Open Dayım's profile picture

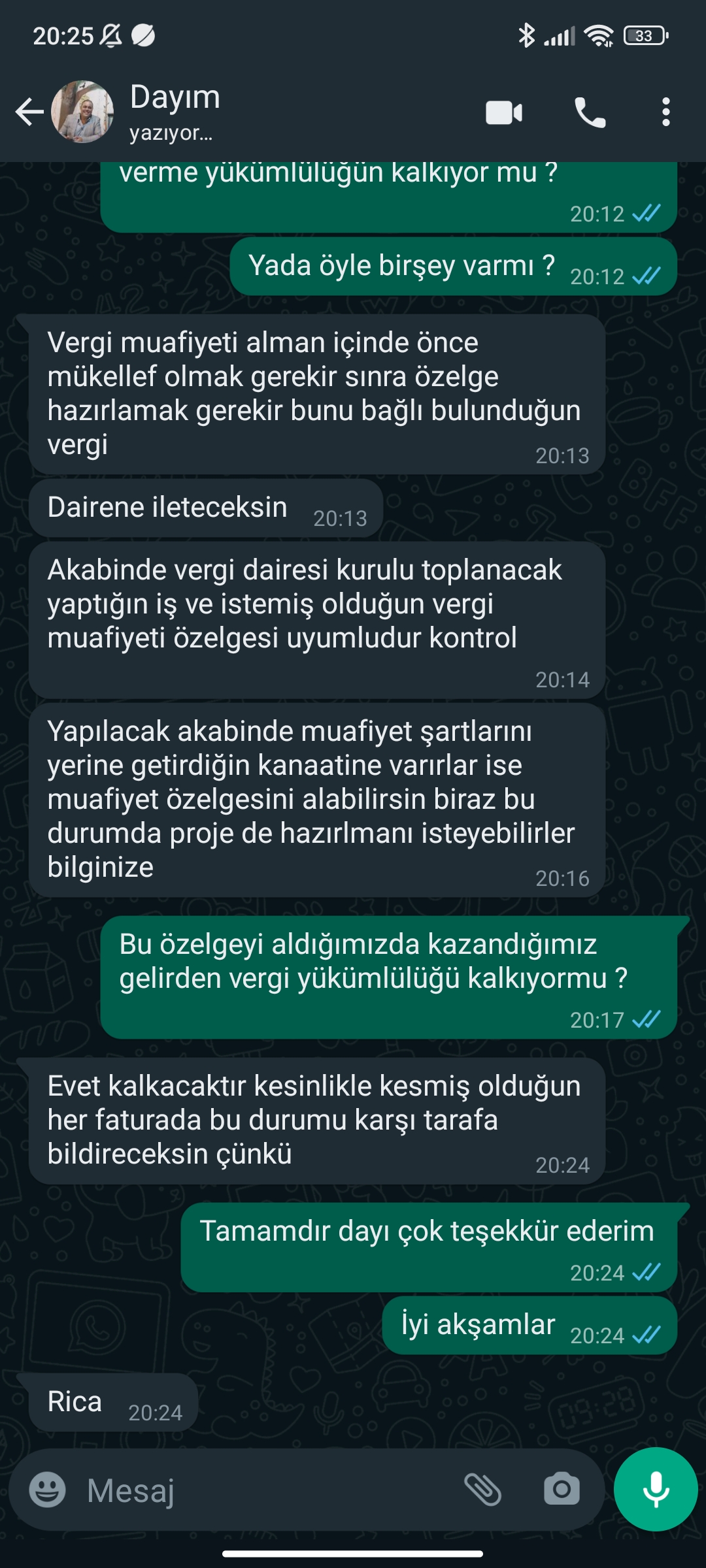coord(82,112)
